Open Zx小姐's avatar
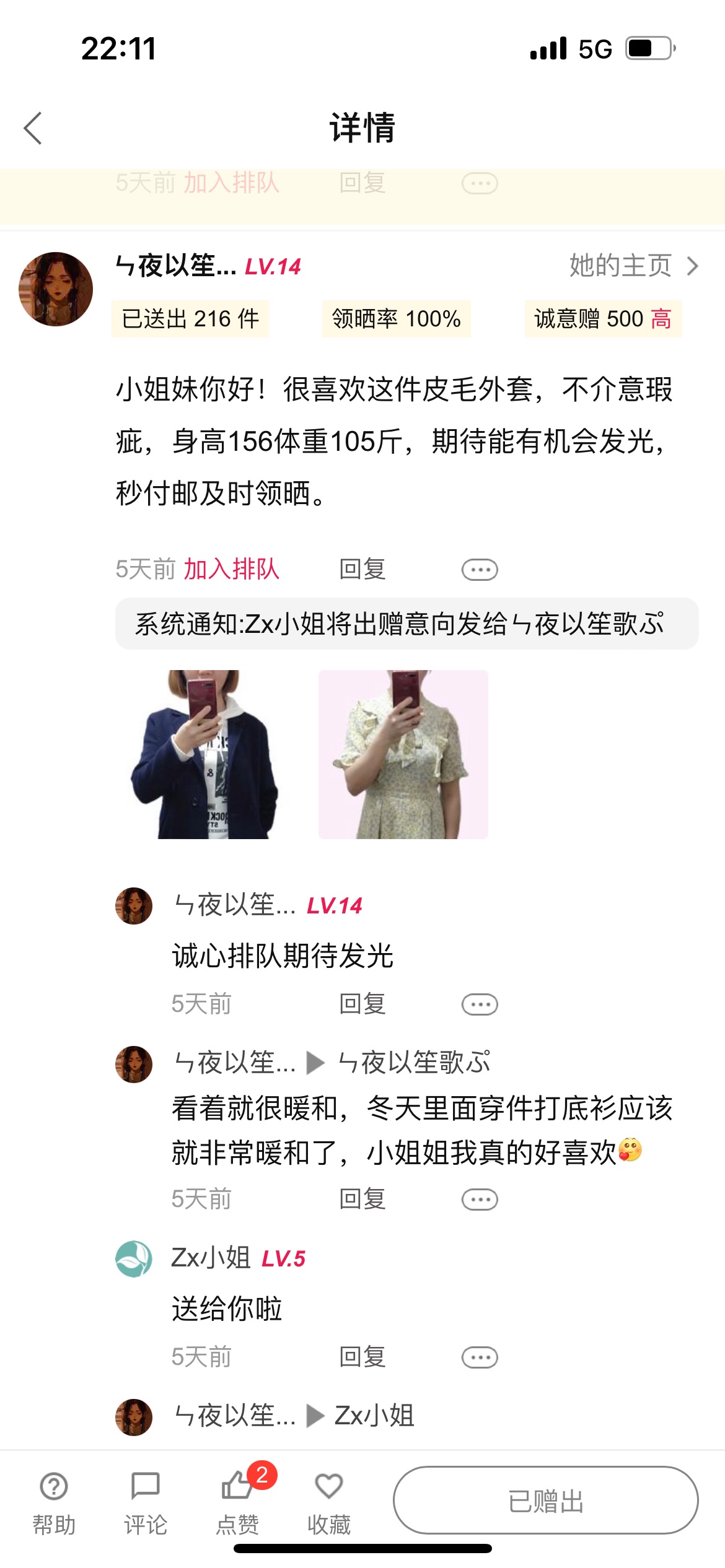The width and height of the screenshot is (725, 1568). (134, 1258)
